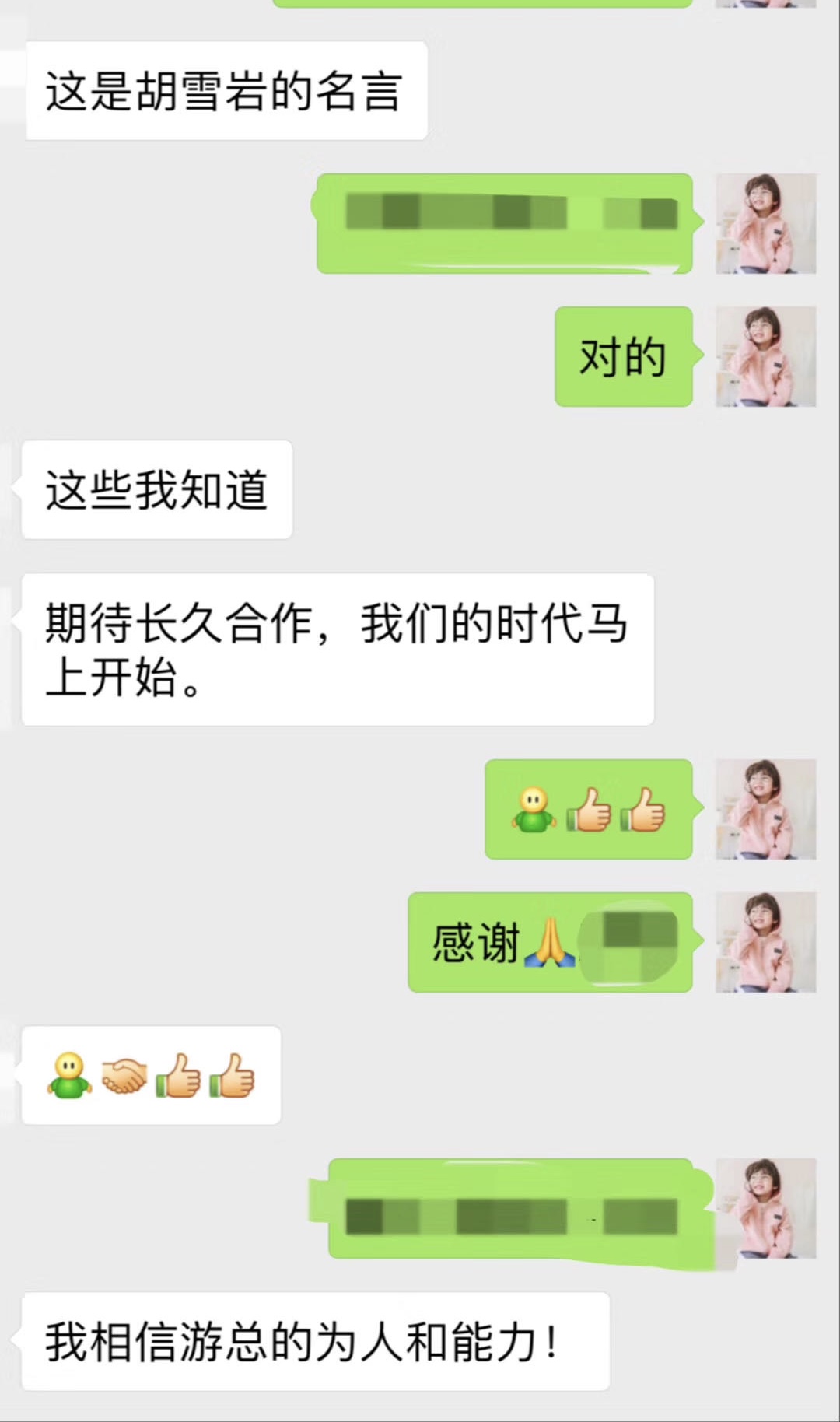Tap the avatar next to the 感谢 message
The image size is (840, 1422).
tap(765, 942)
